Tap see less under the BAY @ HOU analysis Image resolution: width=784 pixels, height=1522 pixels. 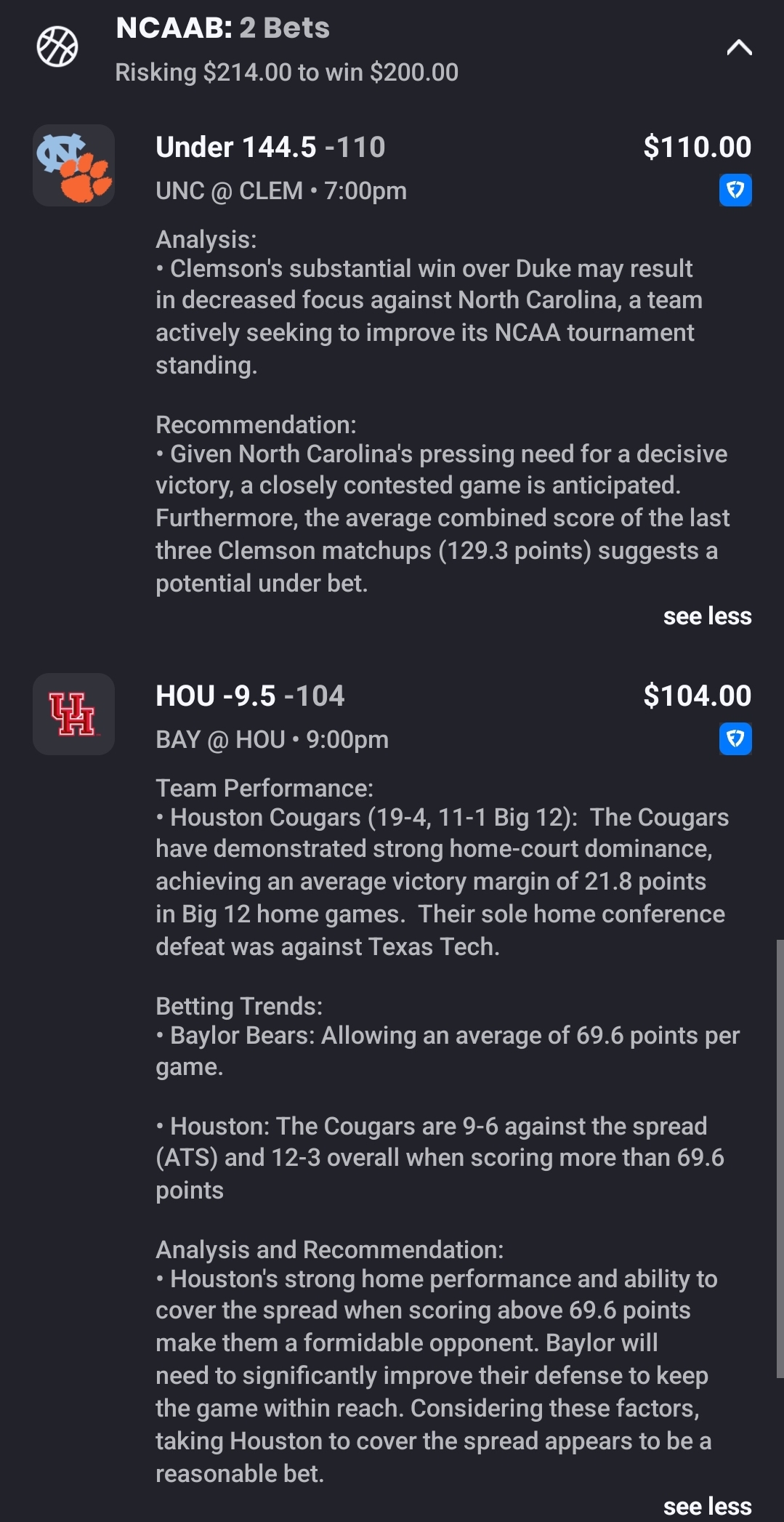[x=706, y=1506]
